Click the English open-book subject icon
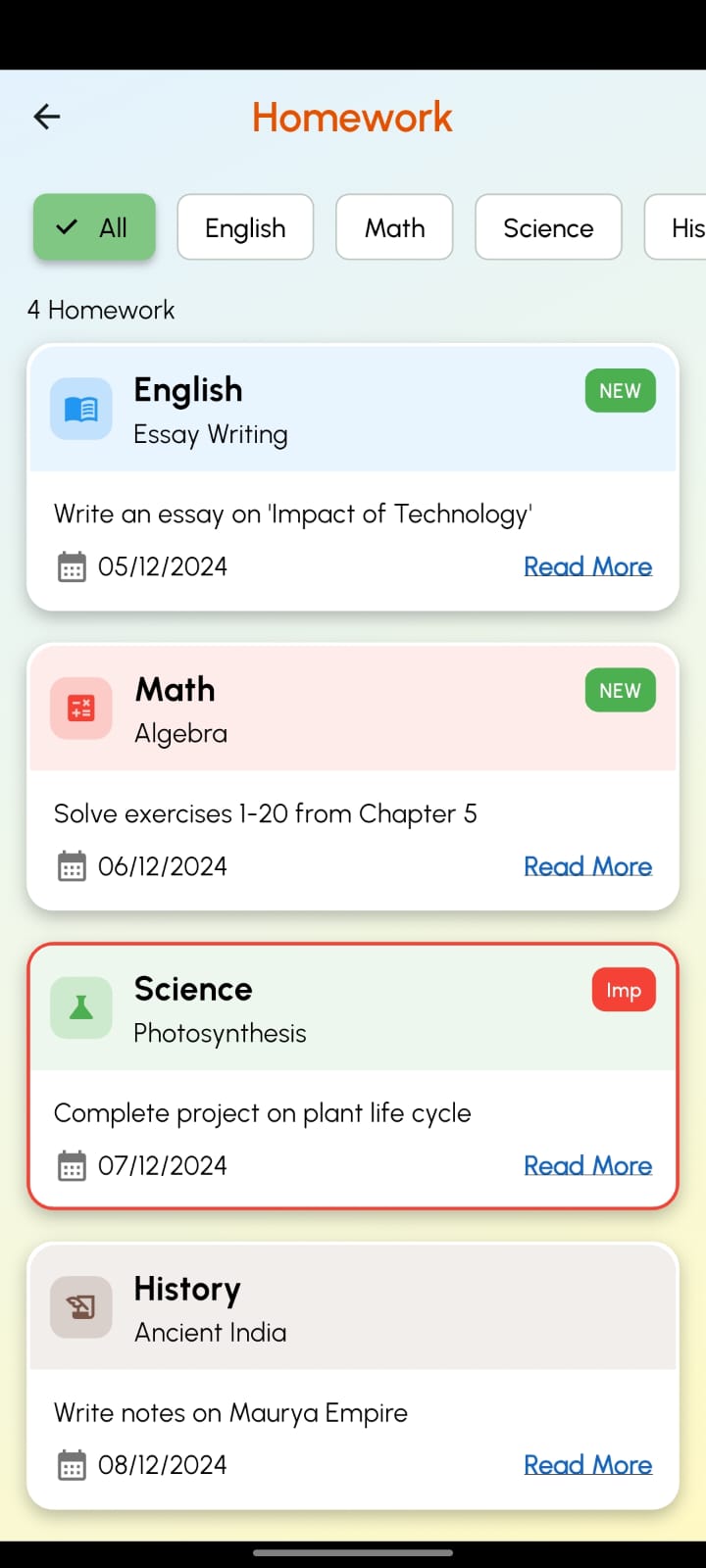The height and width of the screenshot is (1568, 706). click(80, 409)
